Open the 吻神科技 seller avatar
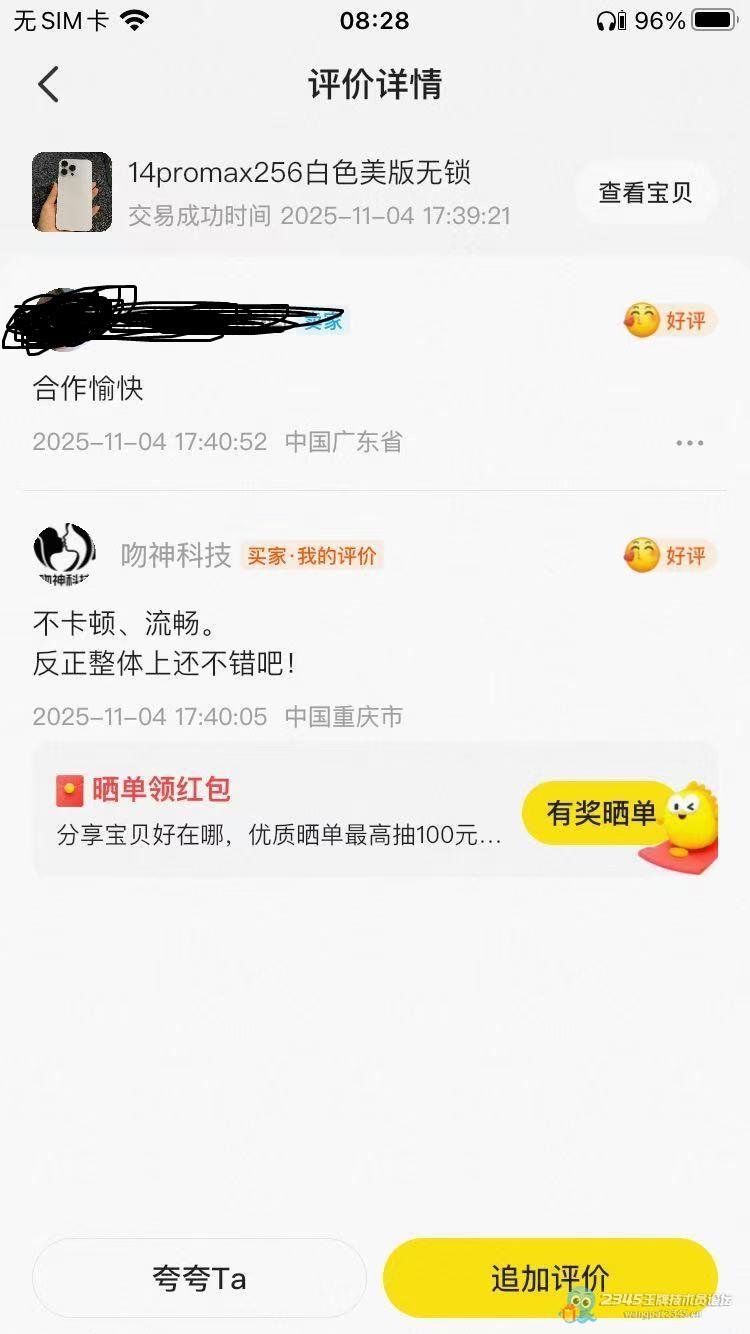750x1334 pixels. 64,551
